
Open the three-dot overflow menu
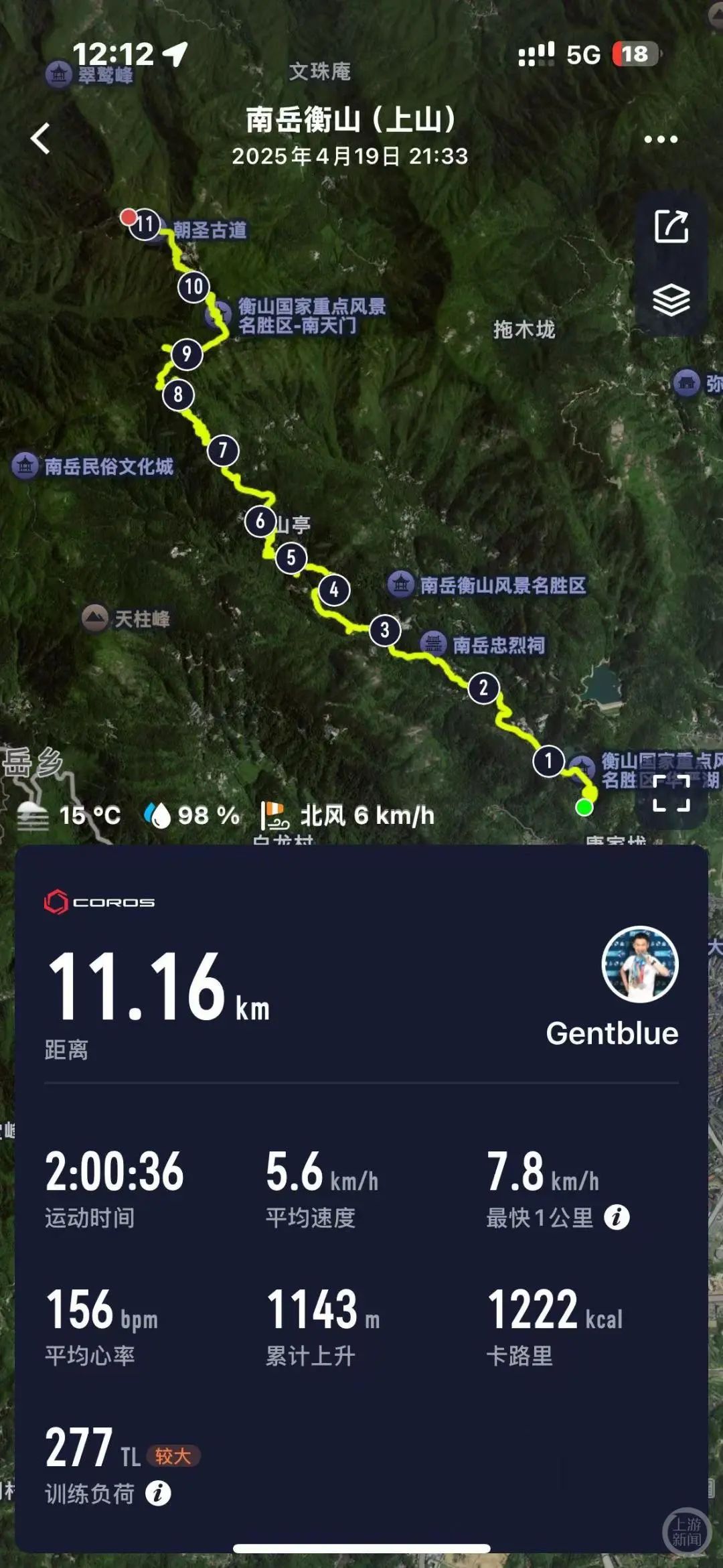(x=660, y=139)
